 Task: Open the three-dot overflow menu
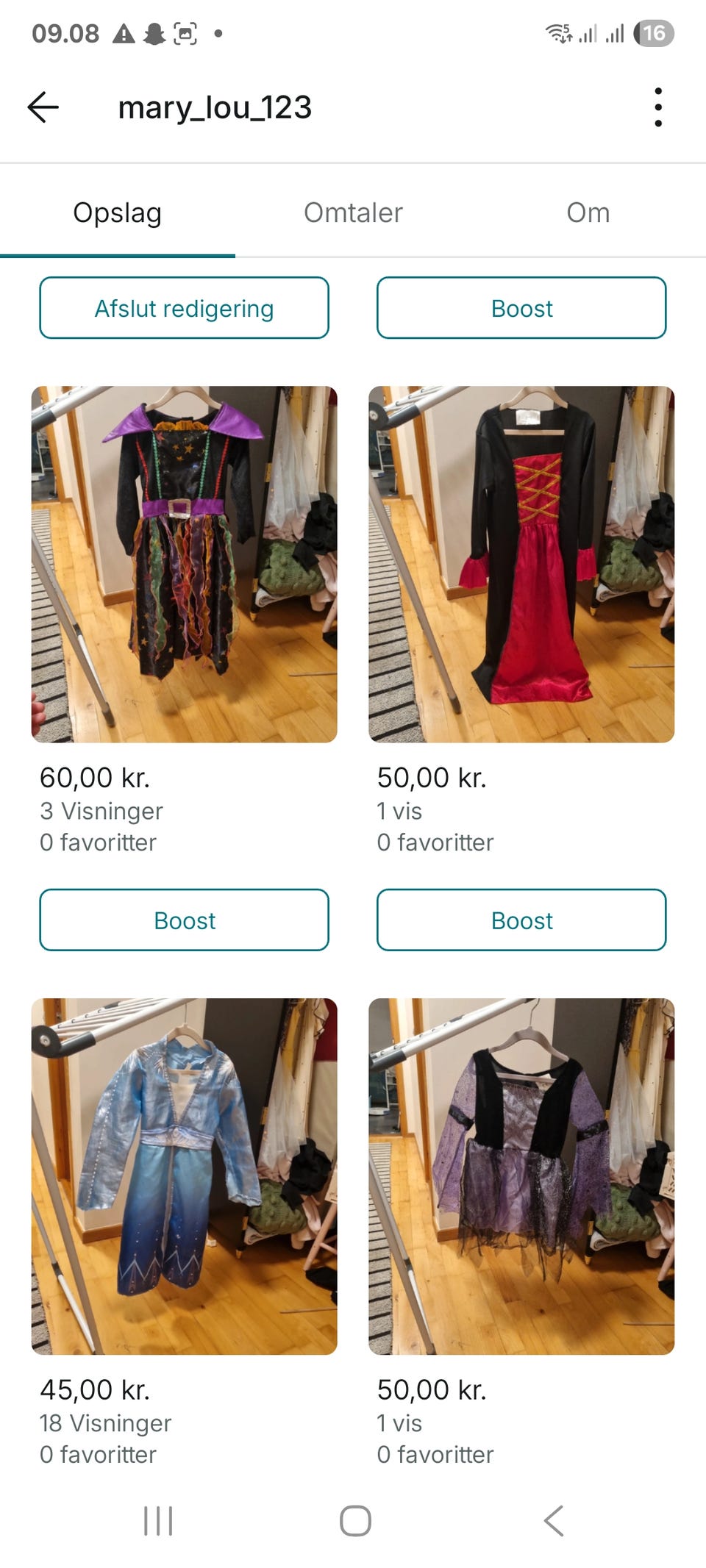coord(659,107)
